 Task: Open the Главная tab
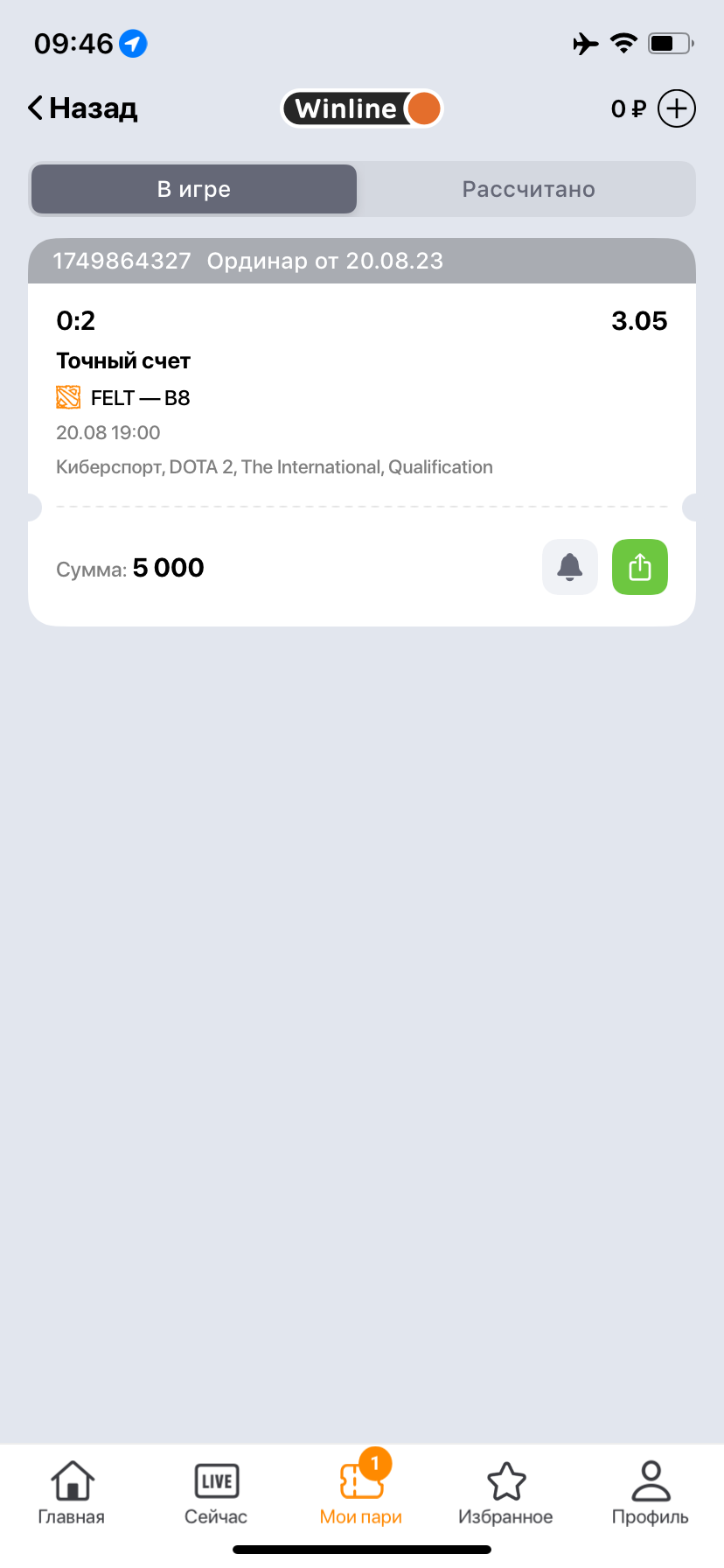72,1493
